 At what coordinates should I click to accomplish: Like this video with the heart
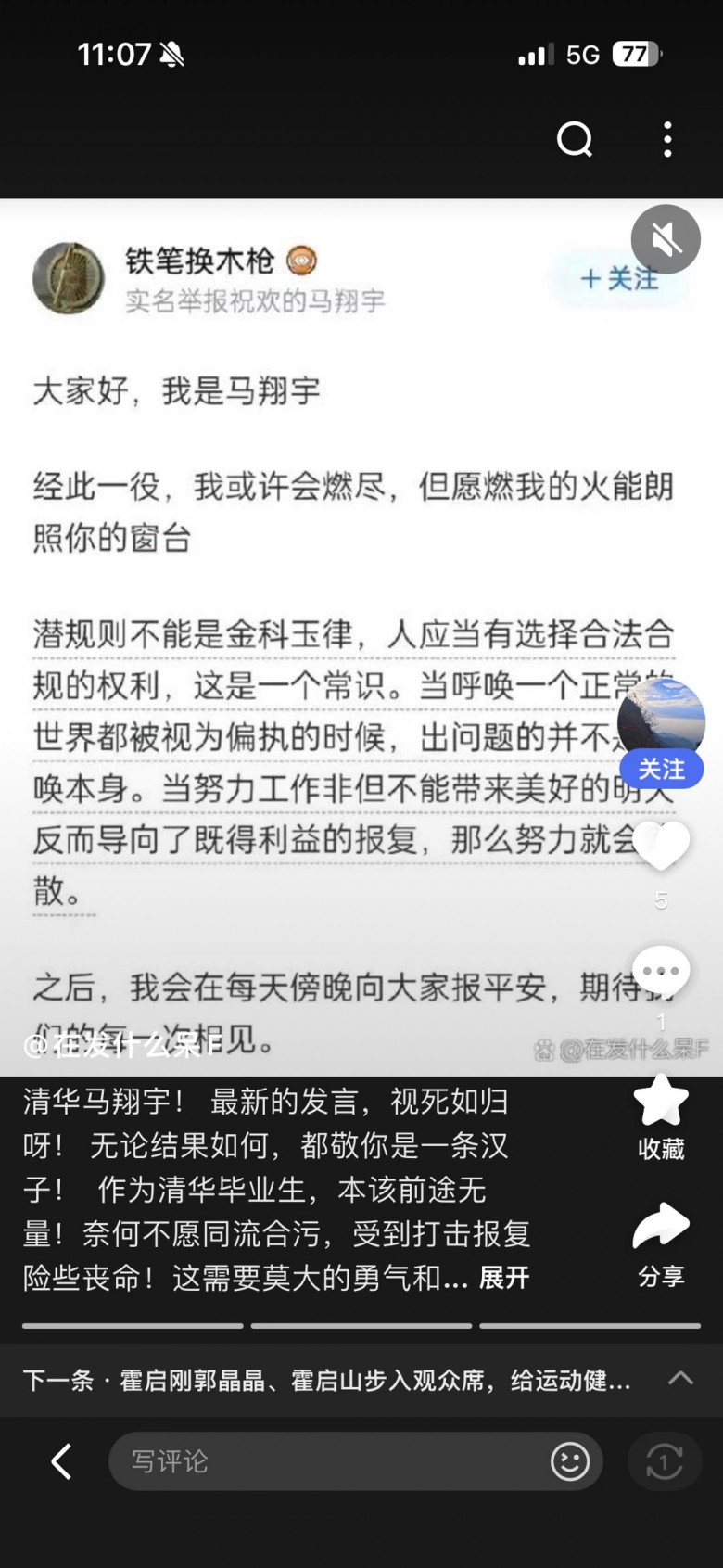(661, 845)
